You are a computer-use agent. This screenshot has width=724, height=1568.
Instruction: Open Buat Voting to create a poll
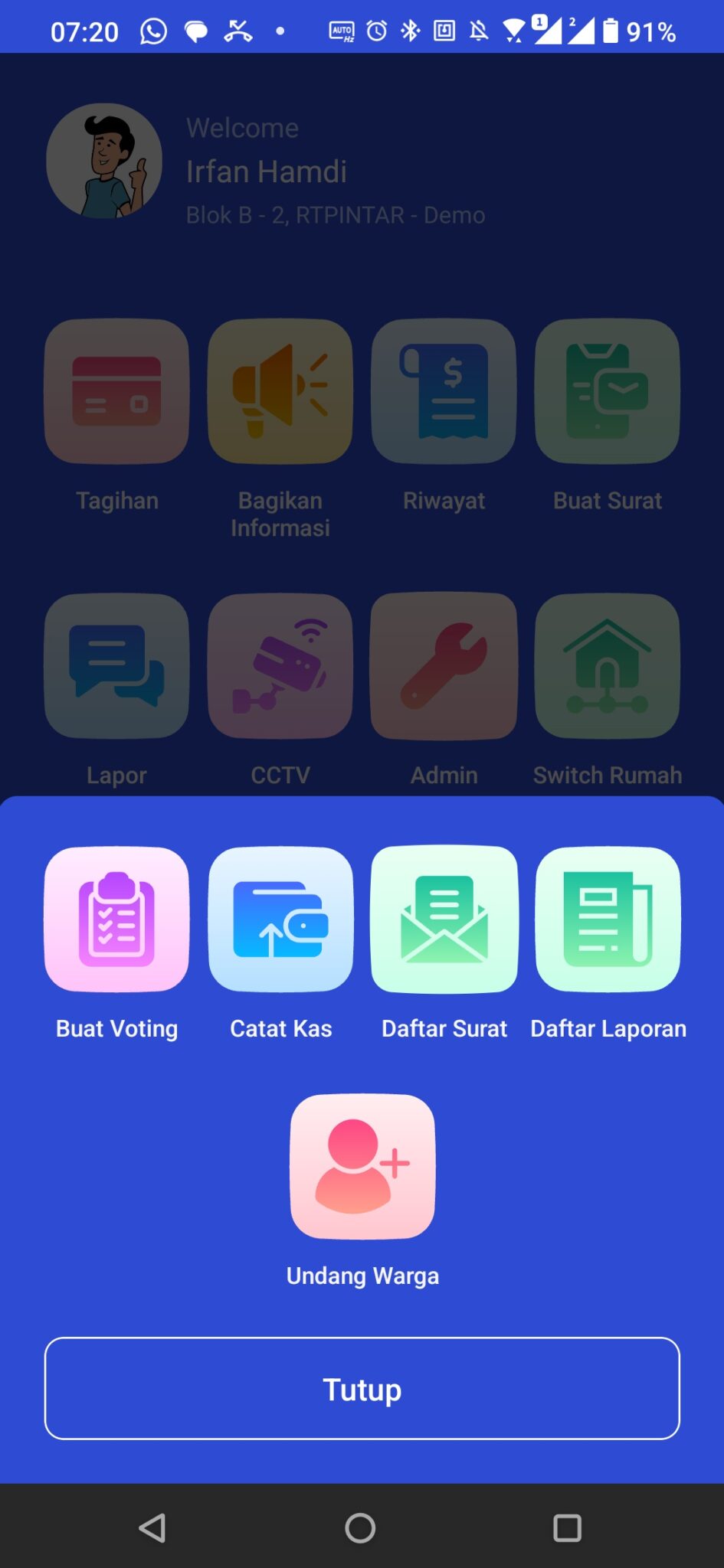point(116,919)
